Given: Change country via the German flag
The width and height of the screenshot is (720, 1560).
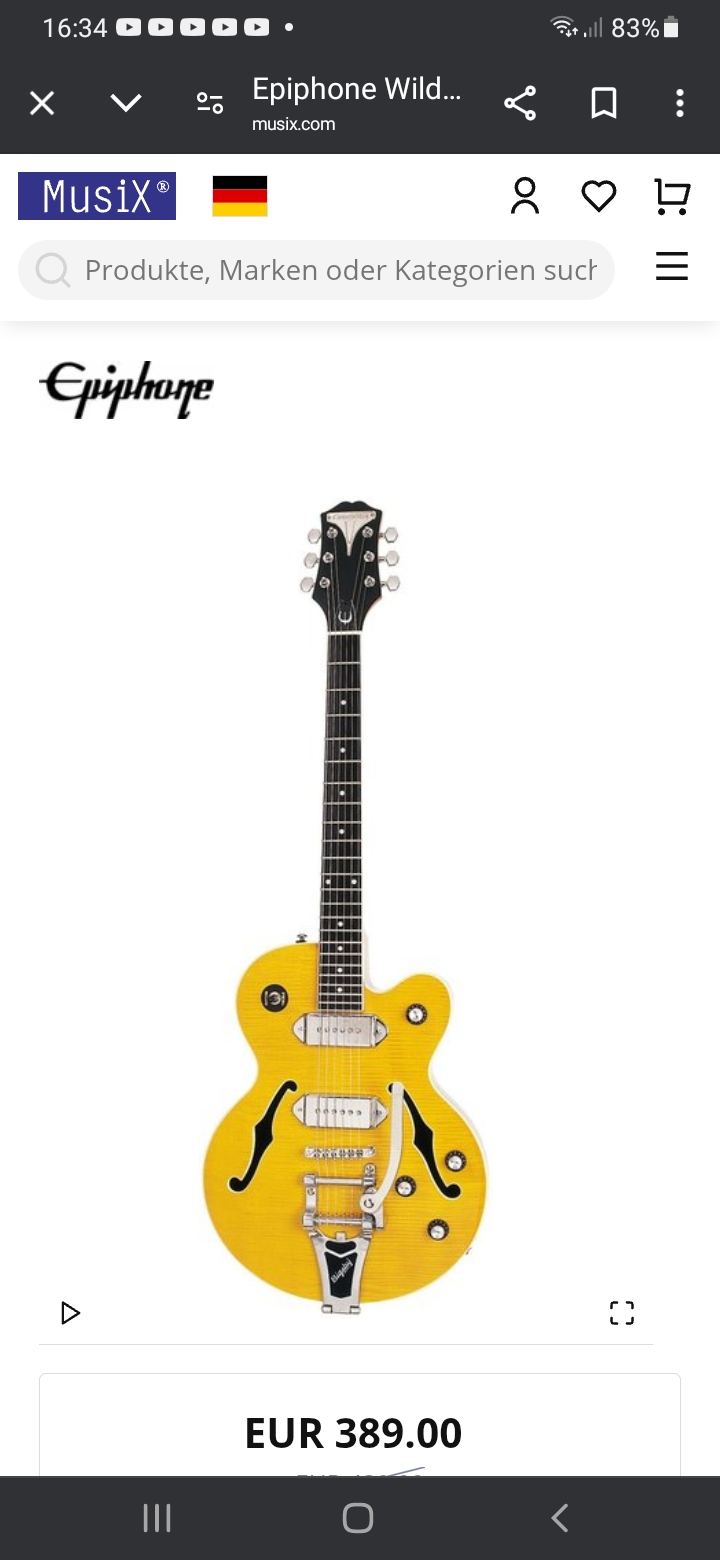Looking at the screenshot, I should point(240,196).
